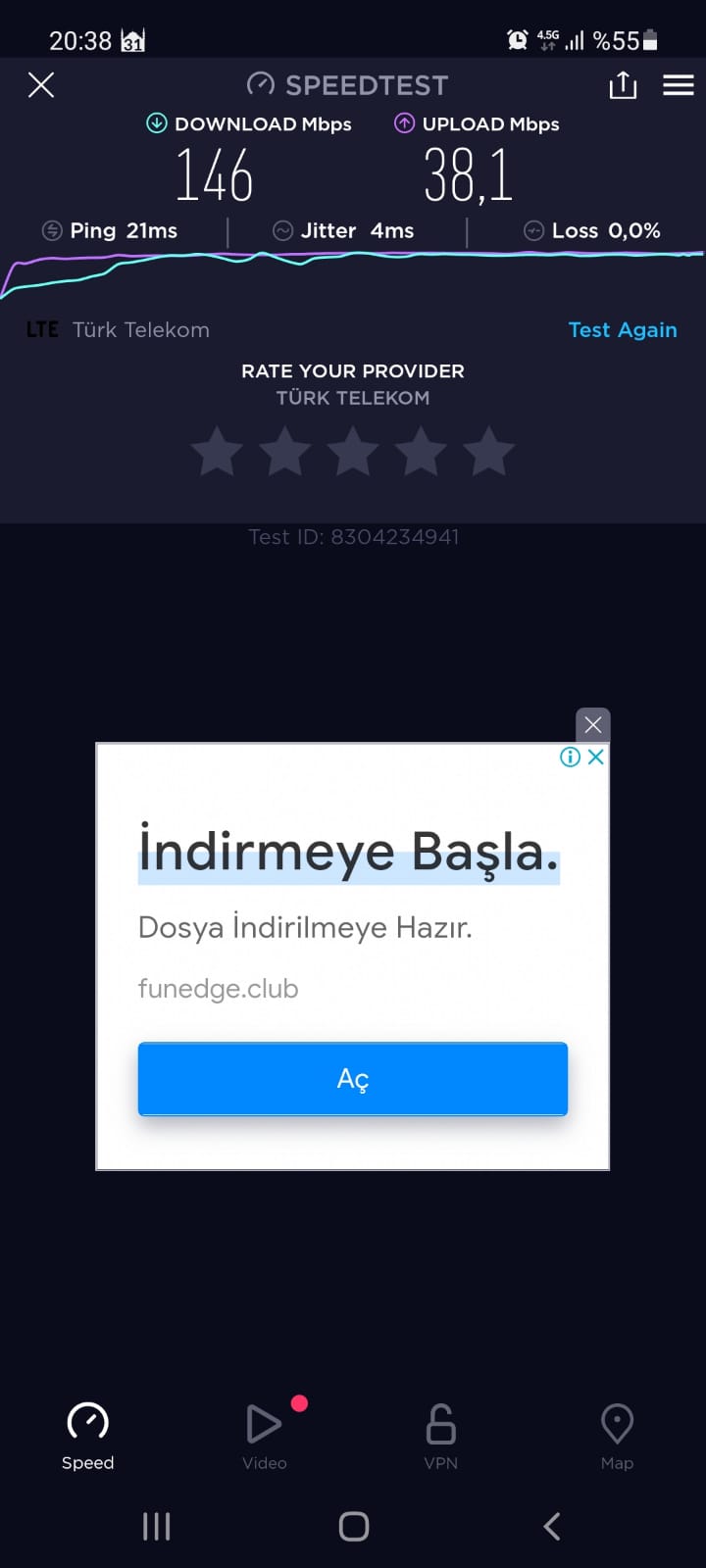The image size is (706, 1568).
Task: Dismiss the ad with the gray X
Action: pyautogui.click(x=593, y=725)
